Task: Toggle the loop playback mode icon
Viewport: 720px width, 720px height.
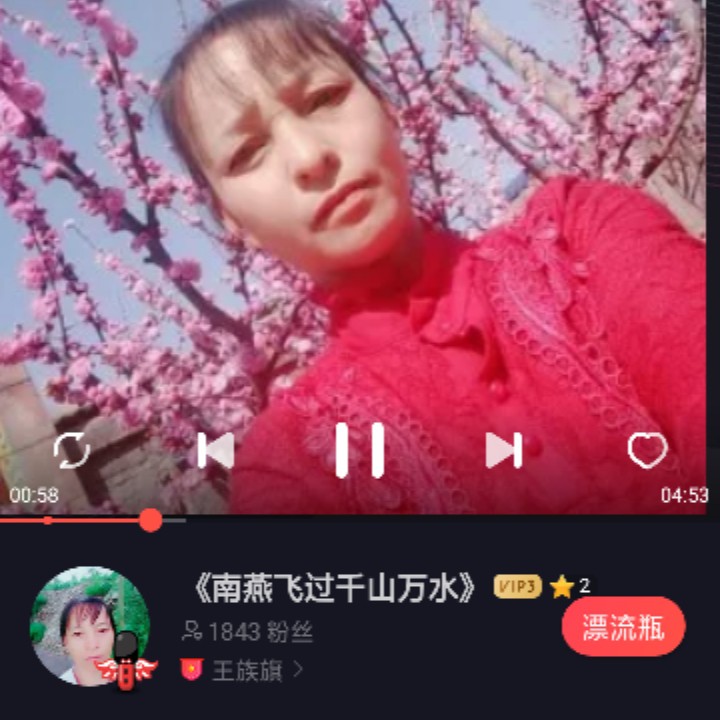Action: tap(72, 451)
